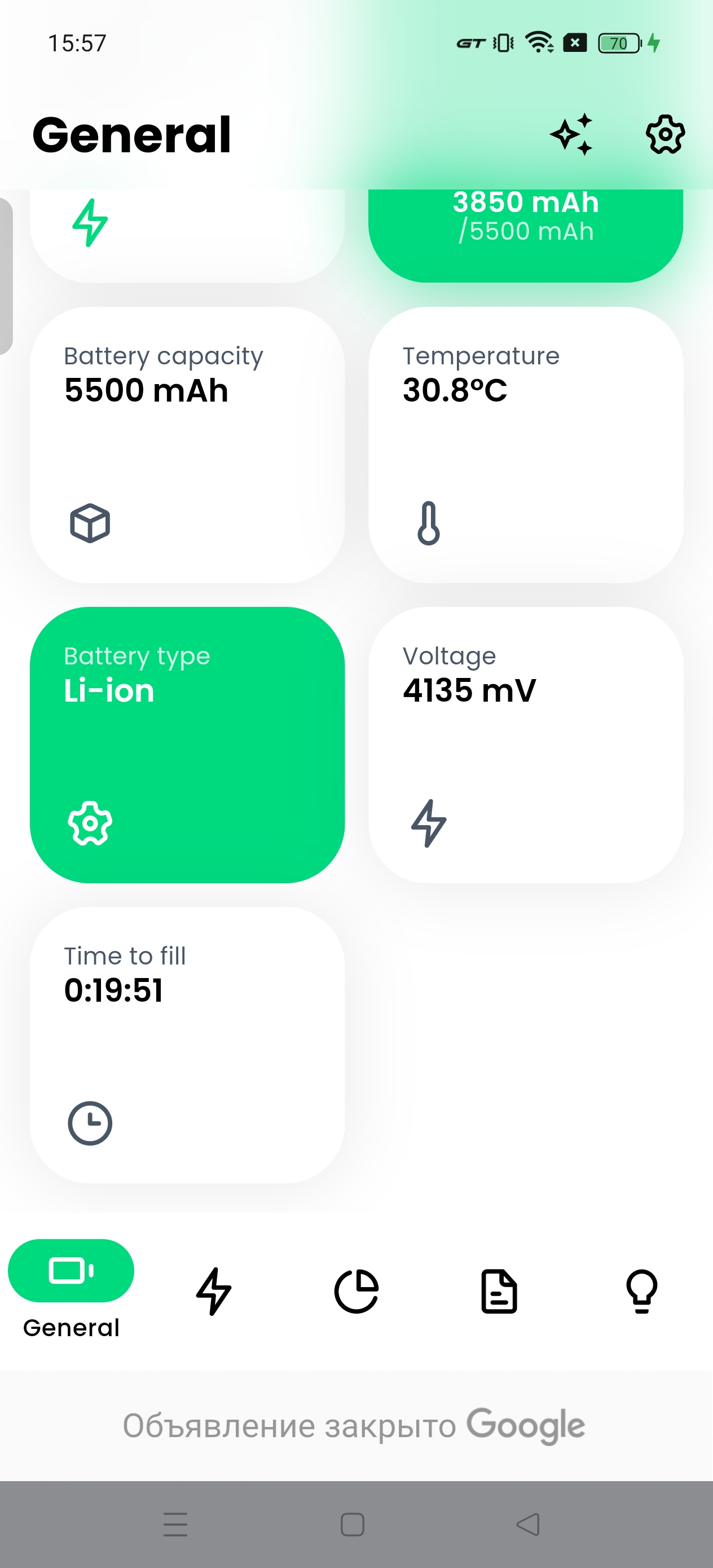This screenshot has width=713, height=1568.
Task: Select the General tab
Action: click(x=71, y=1288)
